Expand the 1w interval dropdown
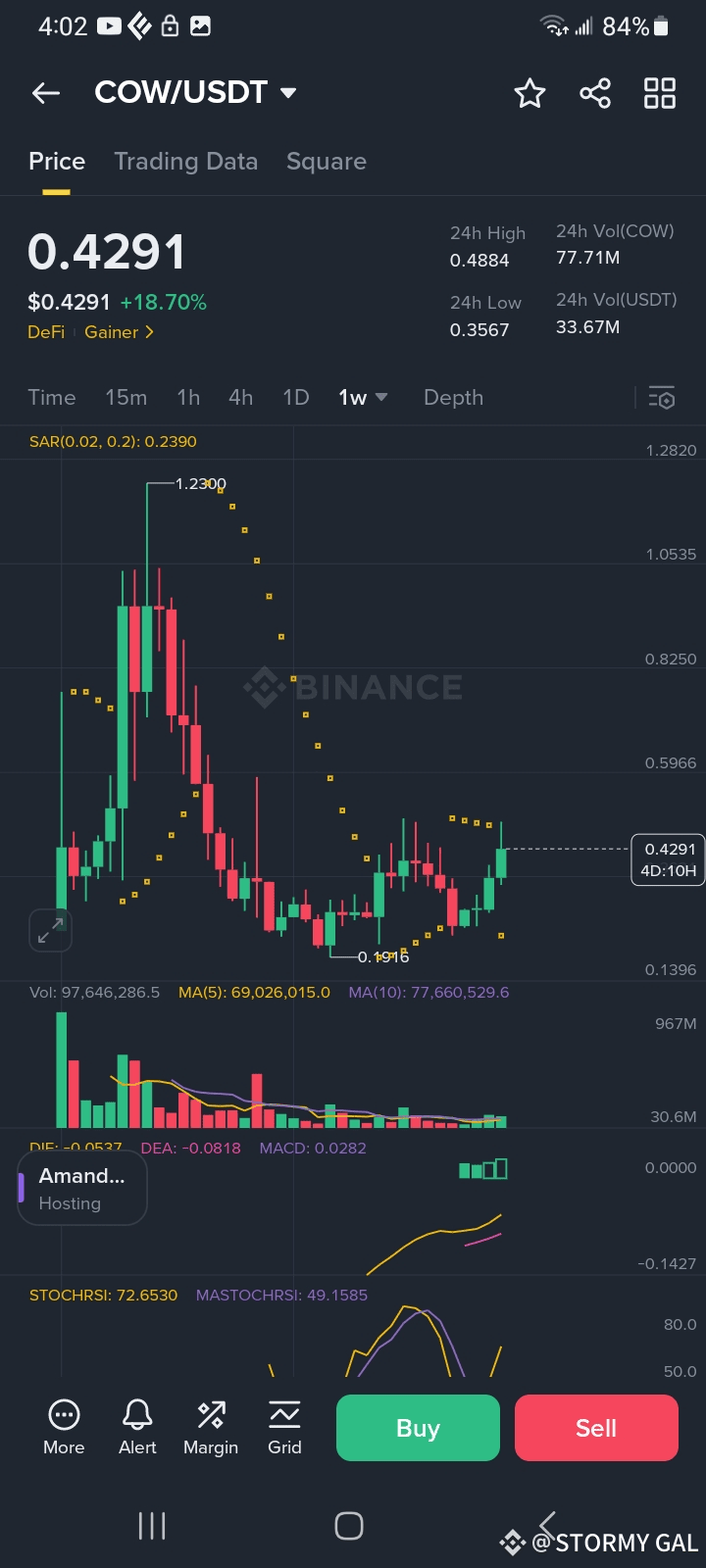This screenshot has height=1568, width=706. [363, 398]
